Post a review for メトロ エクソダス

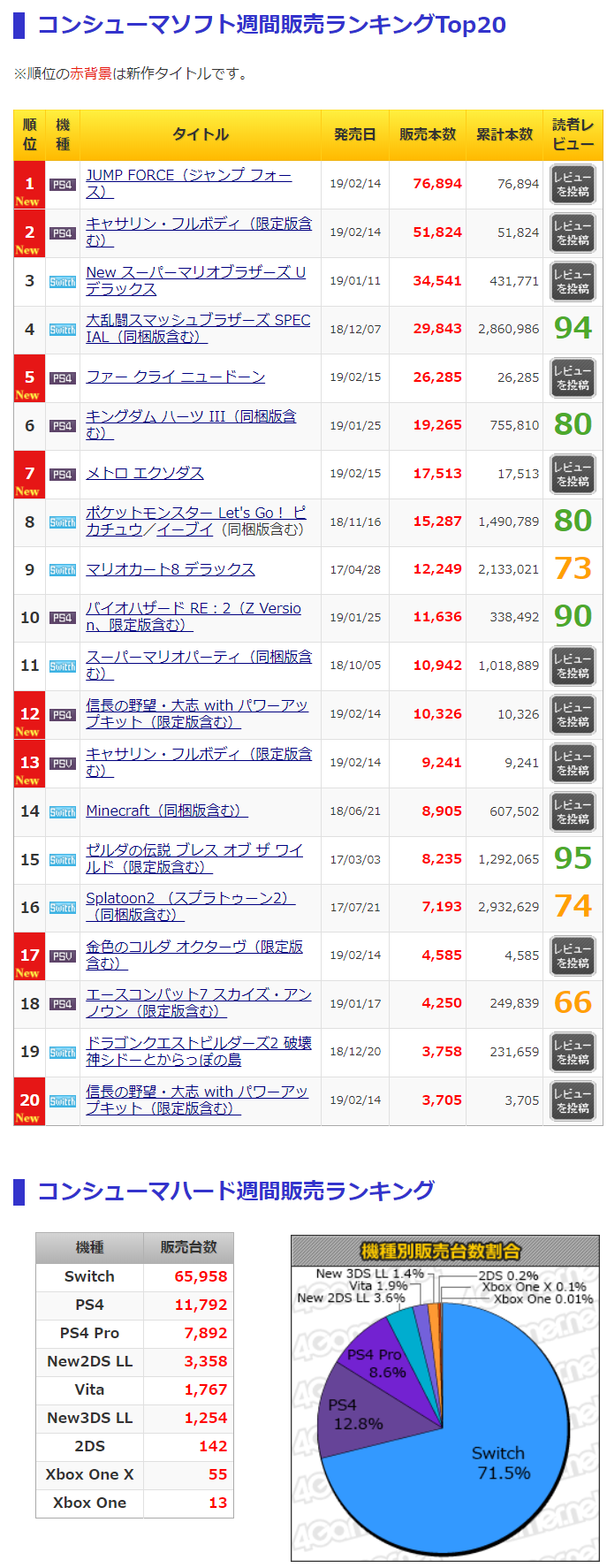pyautogui.click(x=573, y=475)
